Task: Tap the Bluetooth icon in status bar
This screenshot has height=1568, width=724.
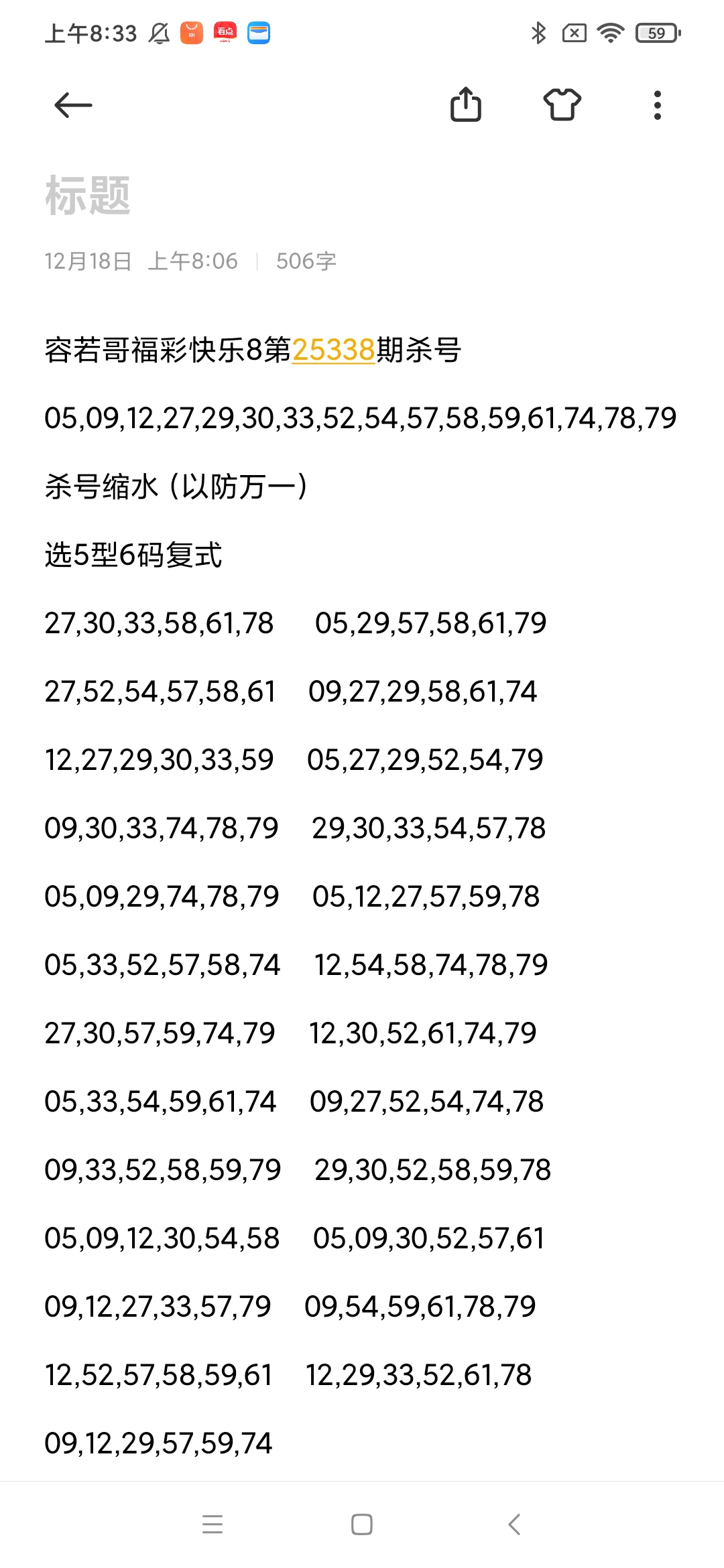Action: pyautogui.click(x=537, y=33)
